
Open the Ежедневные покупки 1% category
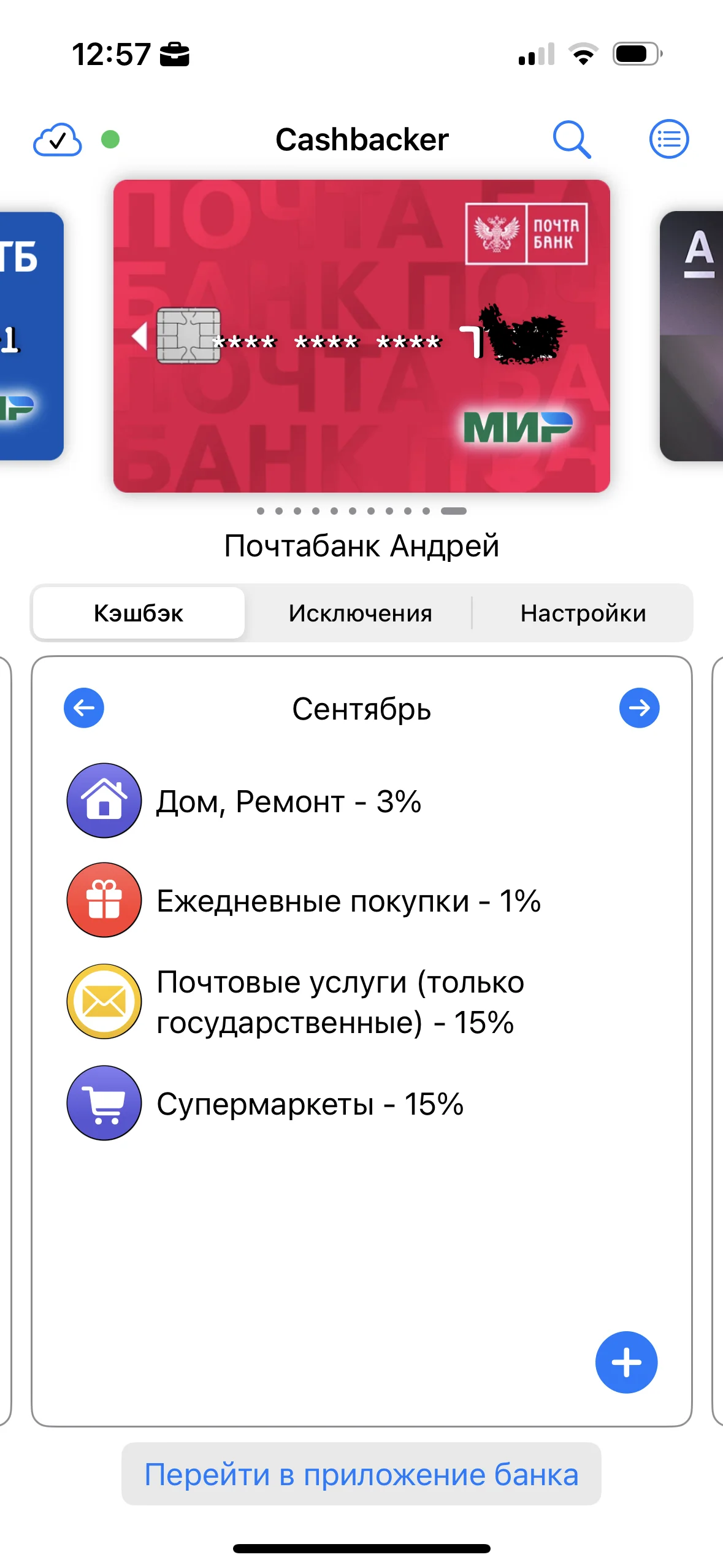(x=348, y=901)
